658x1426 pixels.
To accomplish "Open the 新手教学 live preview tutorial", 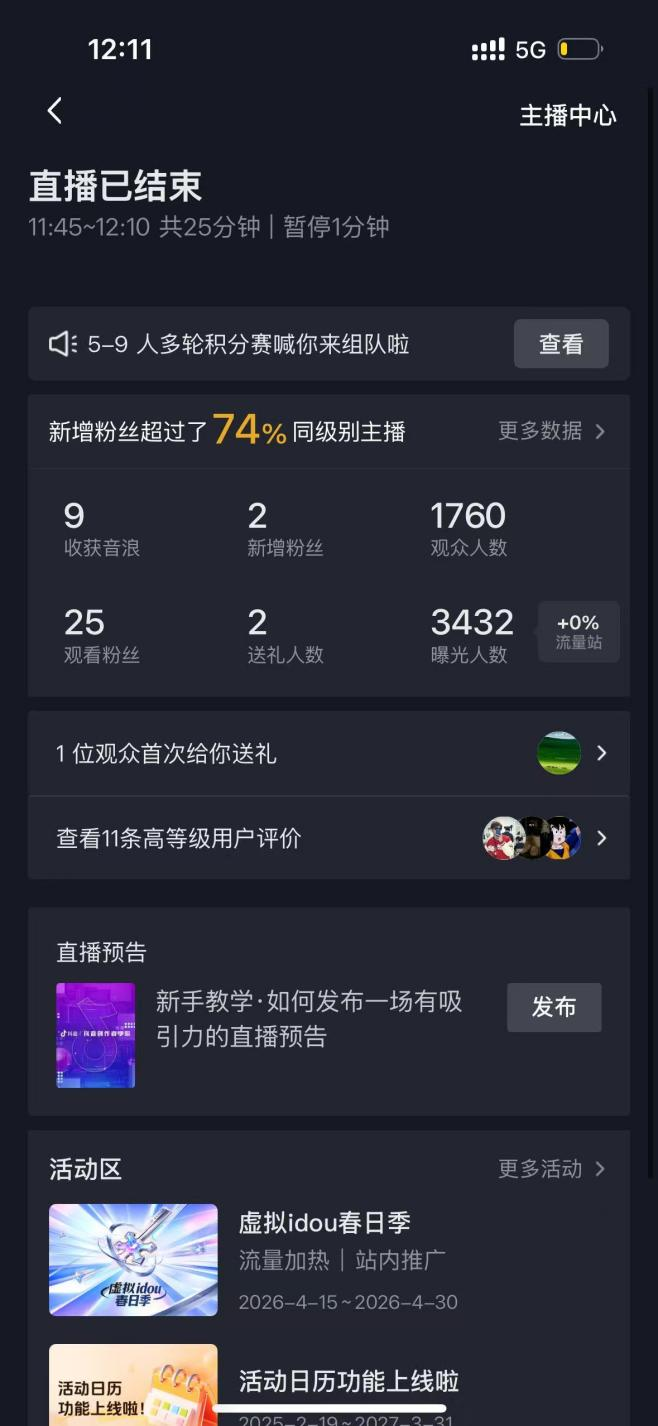I will tap(308, 1018).
